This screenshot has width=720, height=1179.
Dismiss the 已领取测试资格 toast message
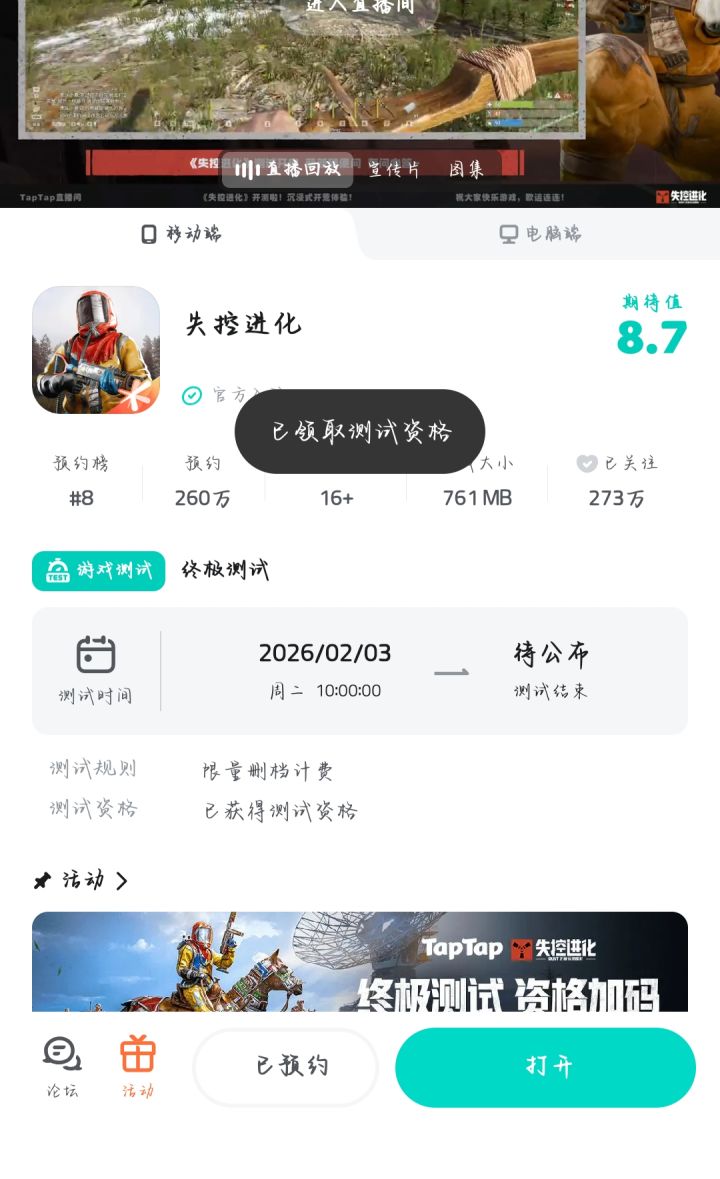(x=360, y=430)
